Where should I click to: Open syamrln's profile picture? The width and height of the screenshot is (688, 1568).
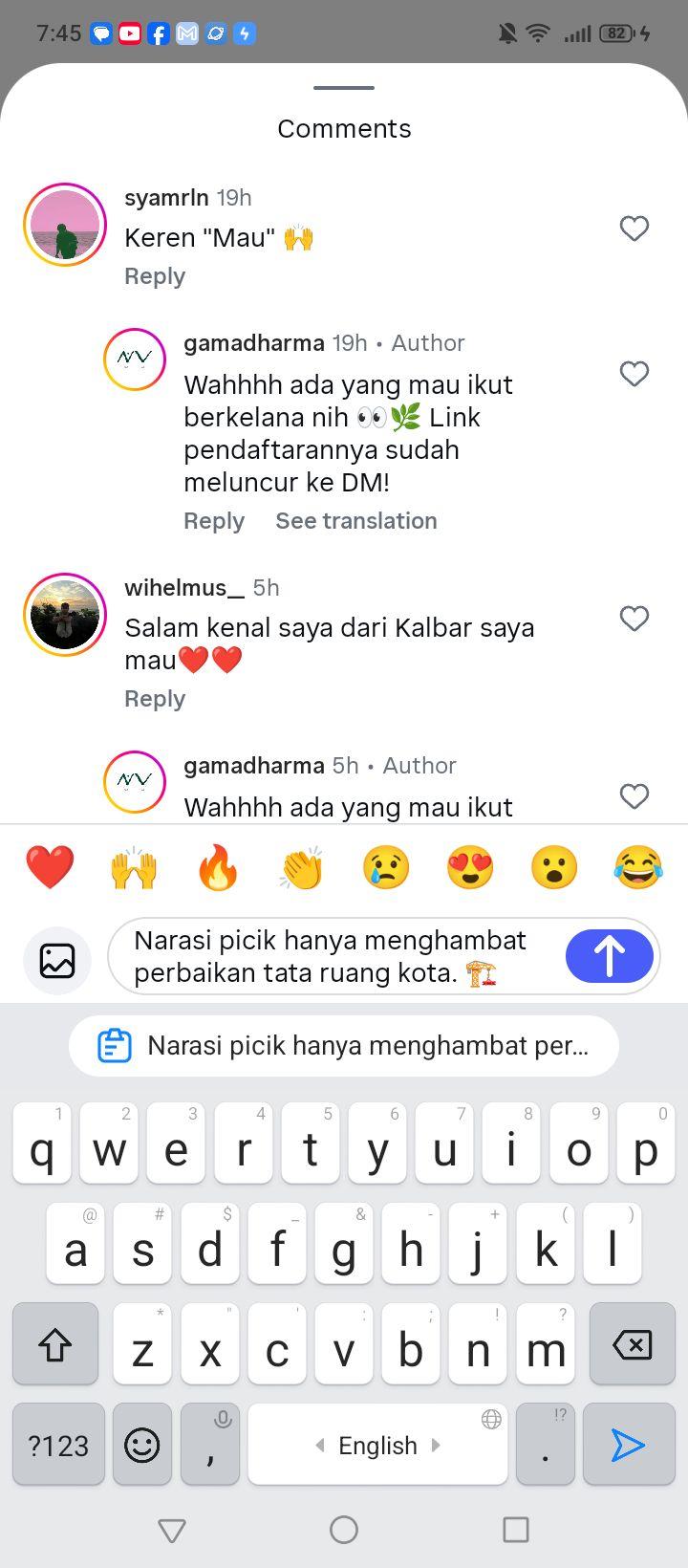coord(65,225)
